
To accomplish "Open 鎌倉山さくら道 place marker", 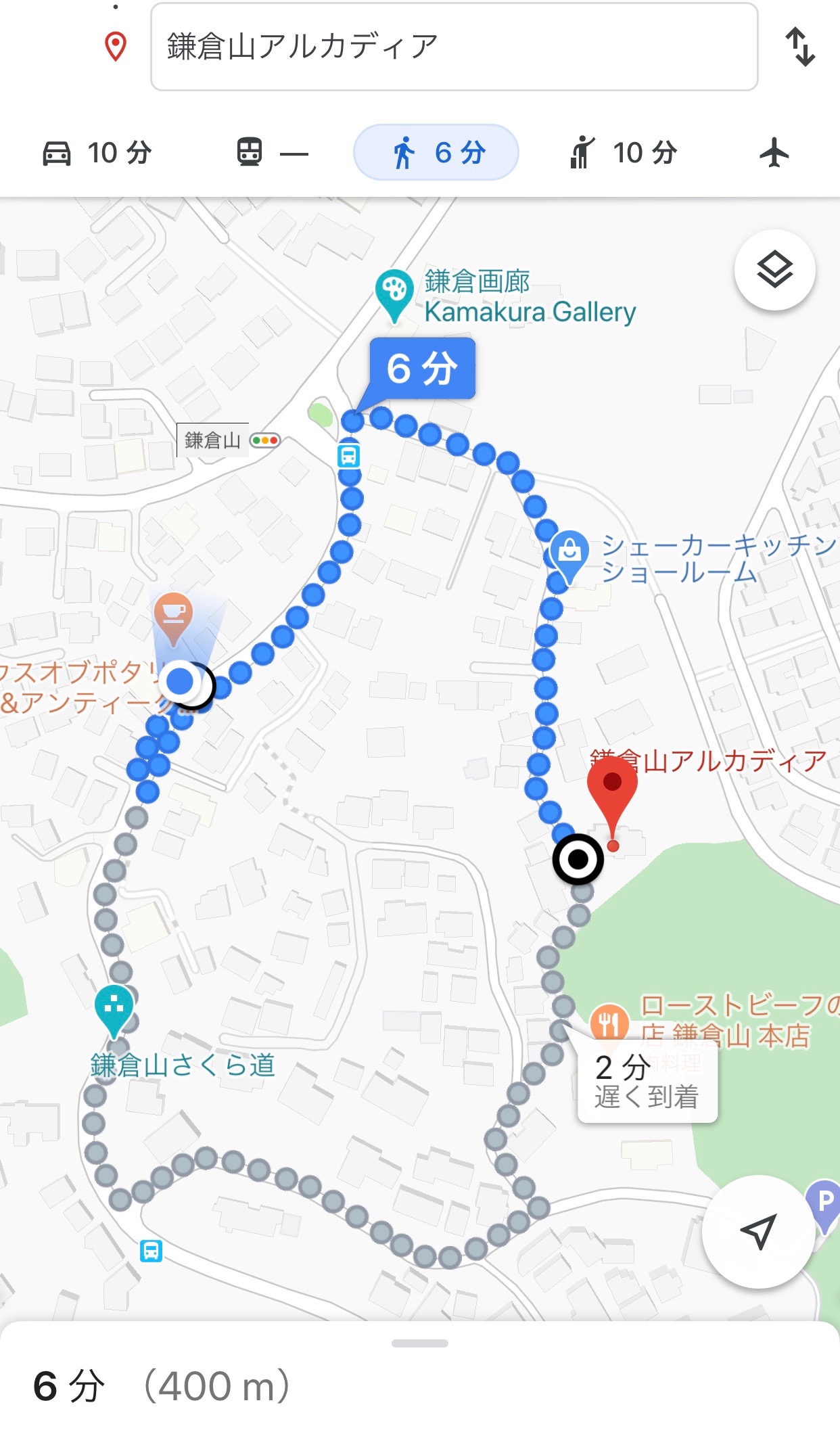I will pyautogui.click(x=114, y=1007).
